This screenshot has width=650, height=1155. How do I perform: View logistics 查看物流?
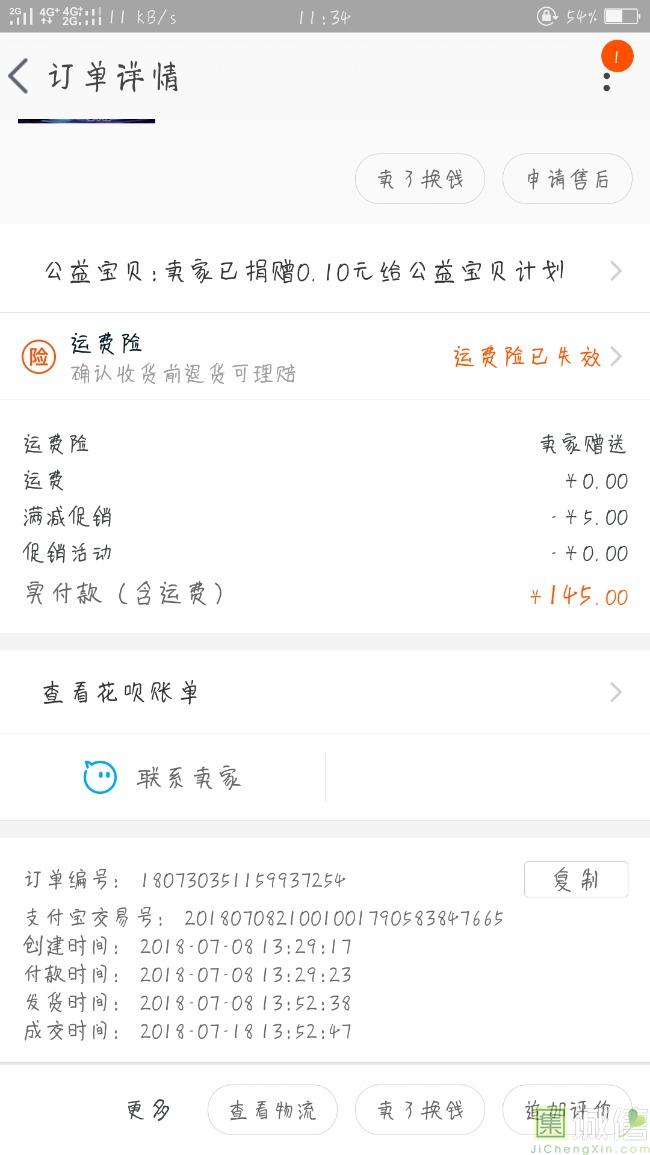tap(272, 1110)
